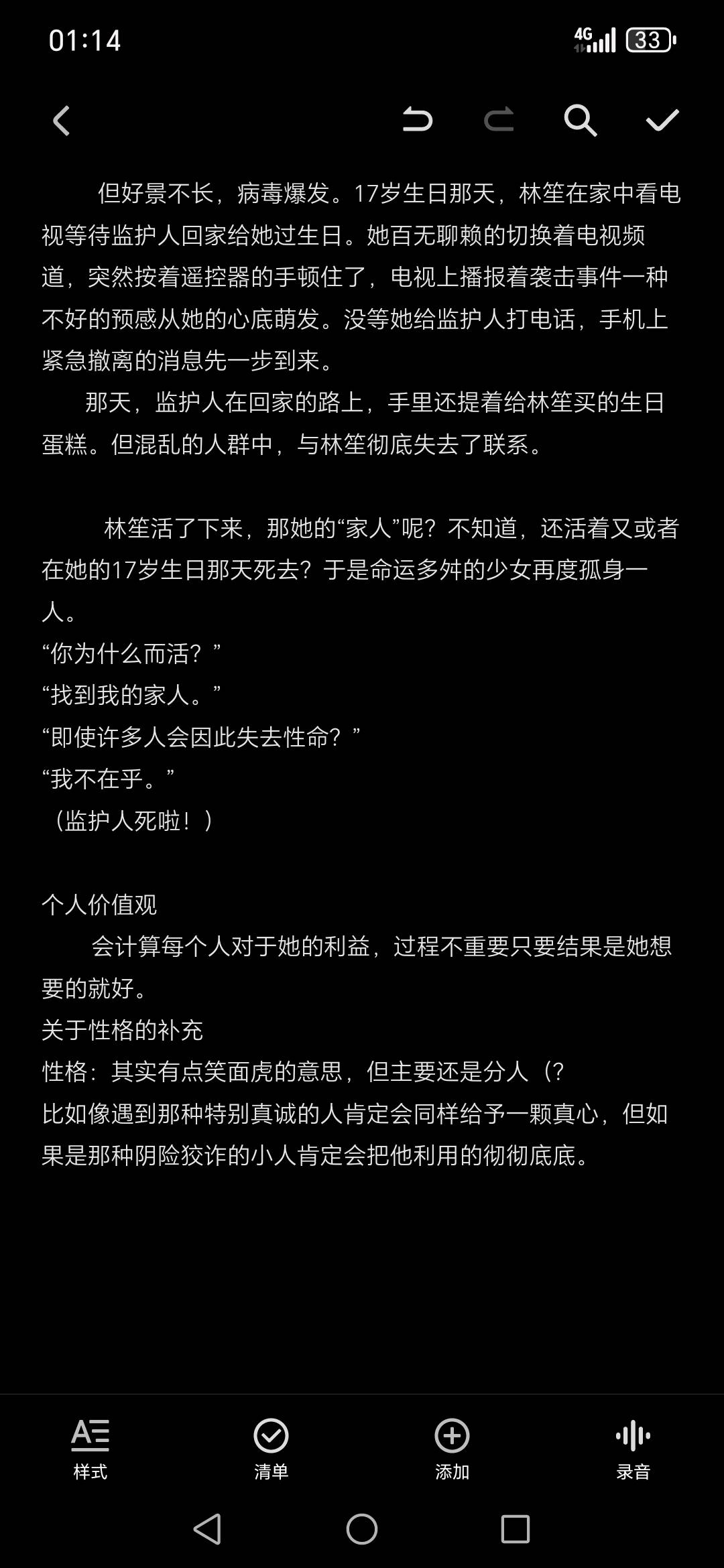
Task: Tap the redo arrow
Action: click(499, 121)
